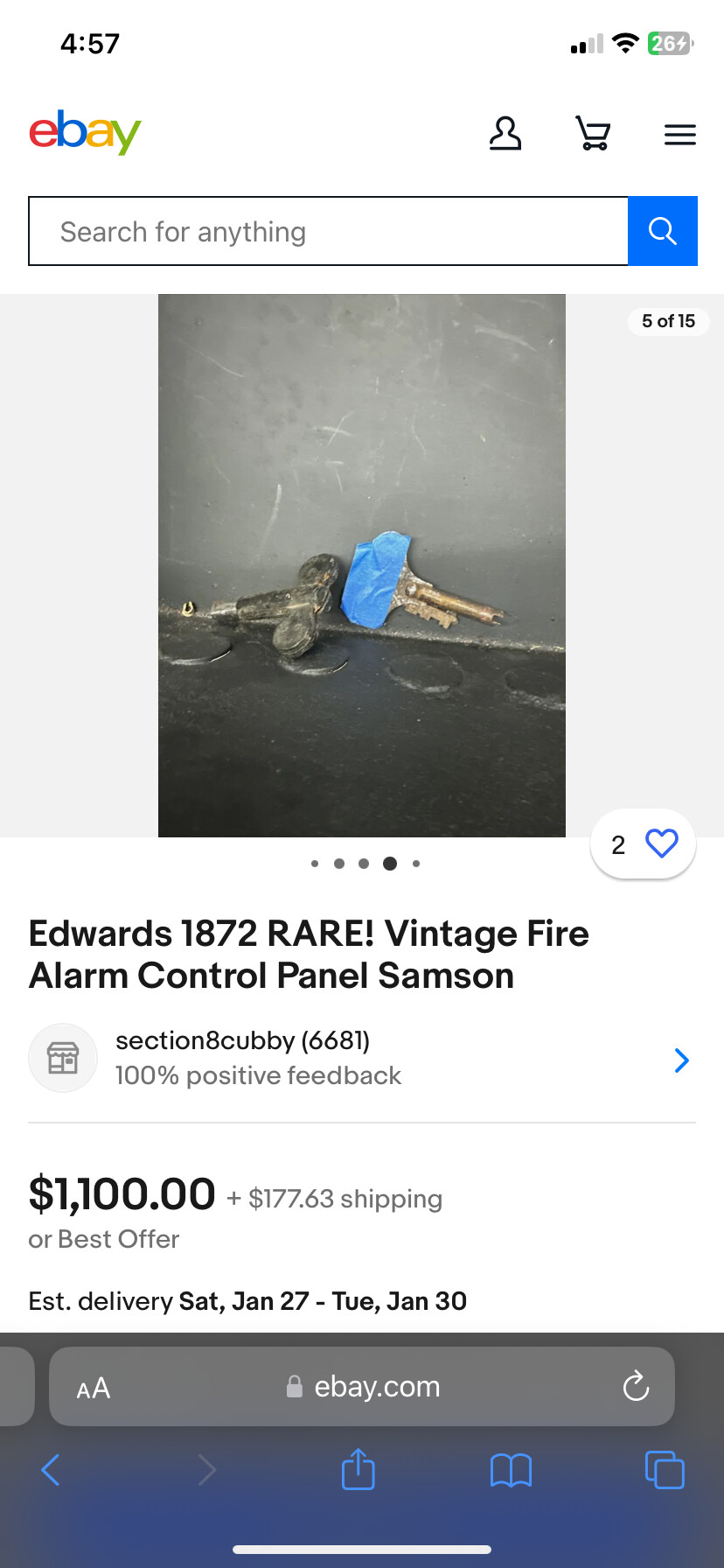Open the hamburger menu
The height and width of the screenshot is (1568, 724).
click(679, 135)
